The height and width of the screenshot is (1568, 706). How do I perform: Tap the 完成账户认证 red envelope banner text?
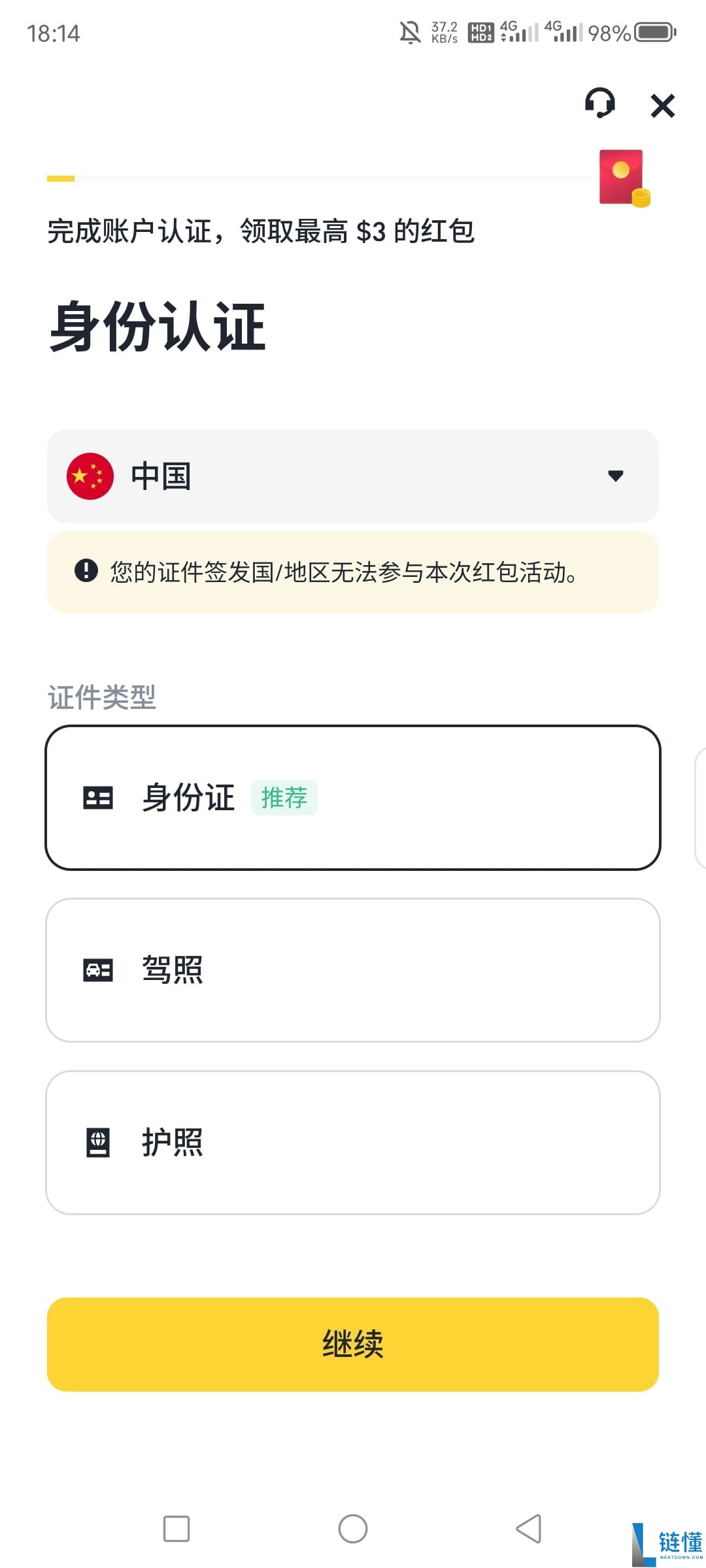tap(261, 230)
